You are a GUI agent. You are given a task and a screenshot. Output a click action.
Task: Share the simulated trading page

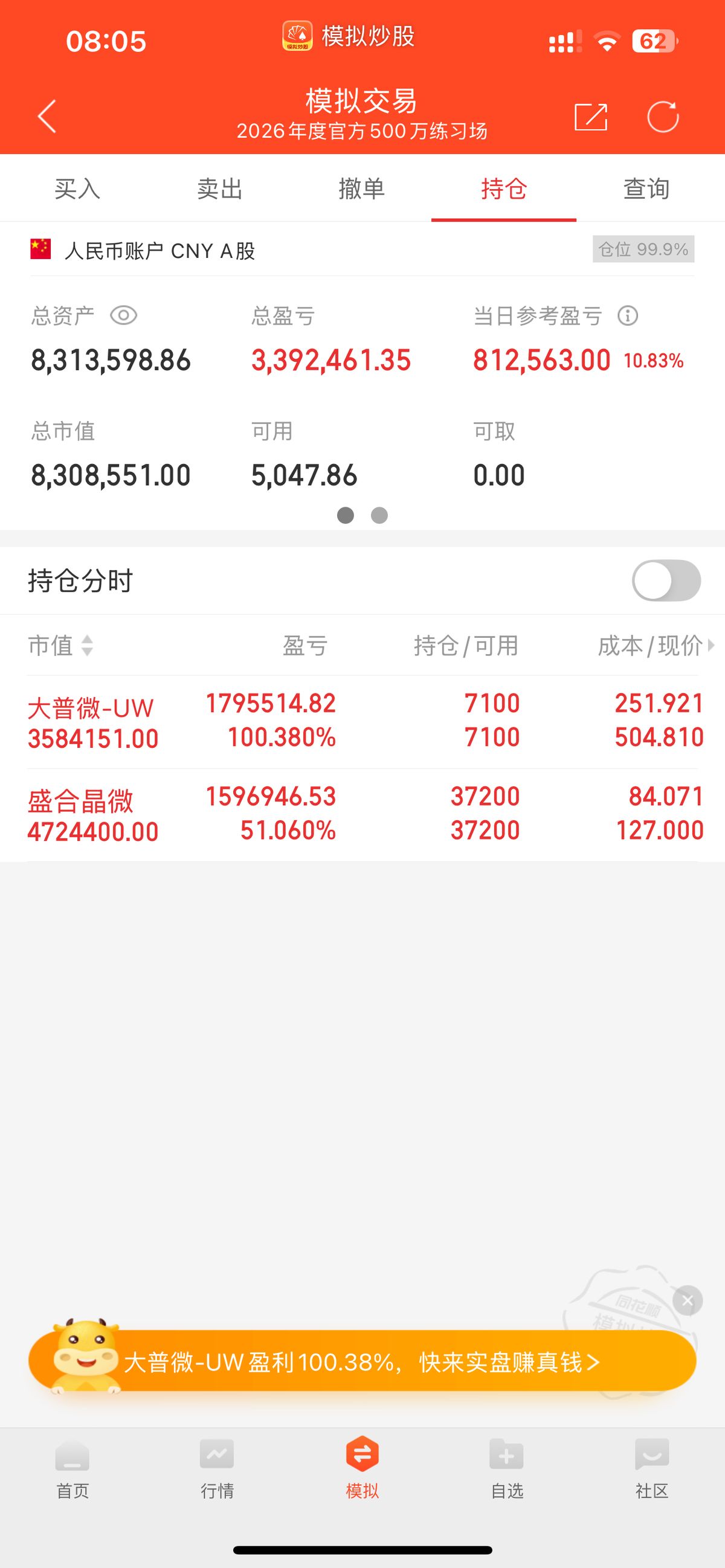(590, 116)
